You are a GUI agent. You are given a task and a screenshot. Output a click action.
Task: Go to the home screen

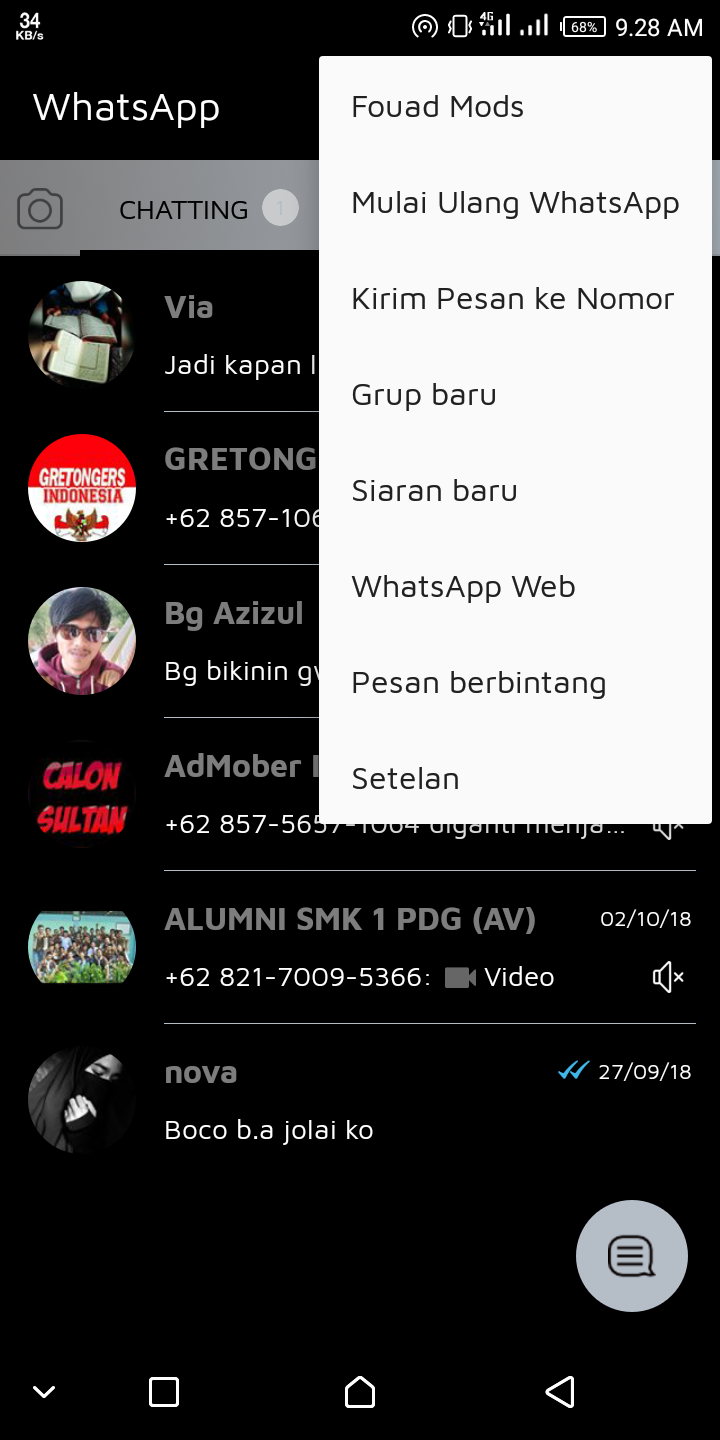point(360,1392)
